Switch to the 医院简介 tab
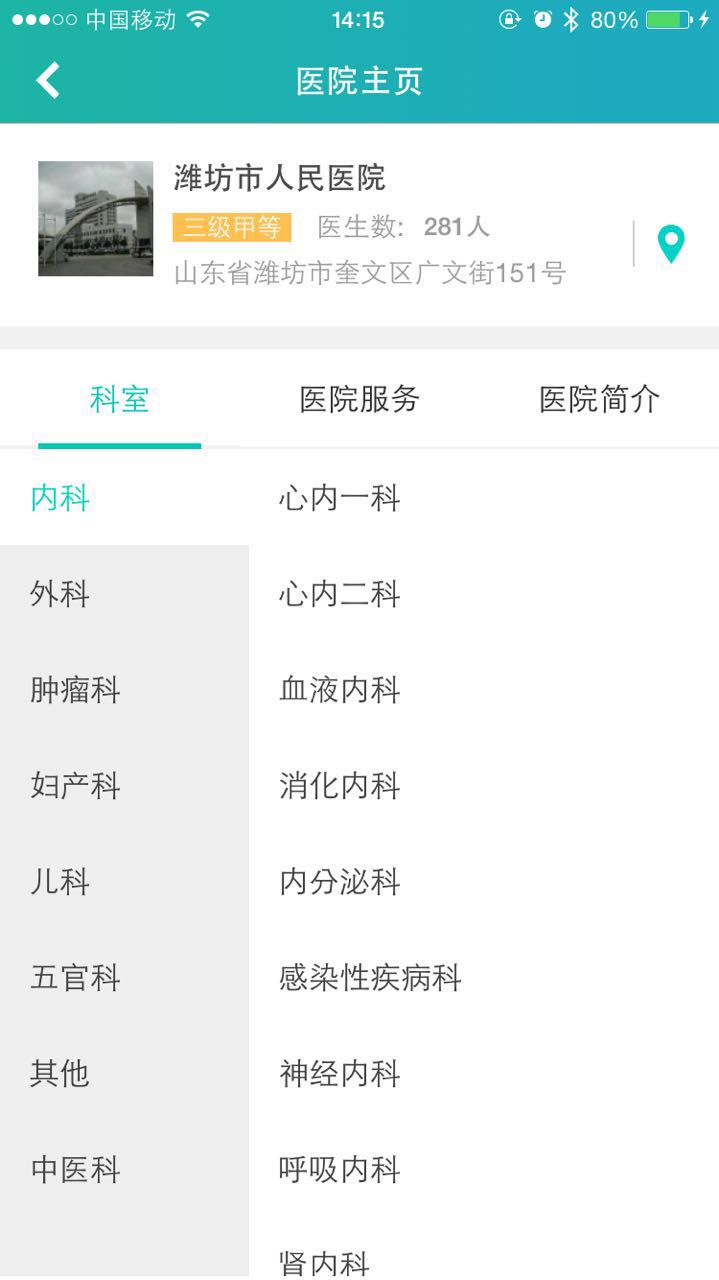Screen dimensions: 719x1280 point(599,400)
